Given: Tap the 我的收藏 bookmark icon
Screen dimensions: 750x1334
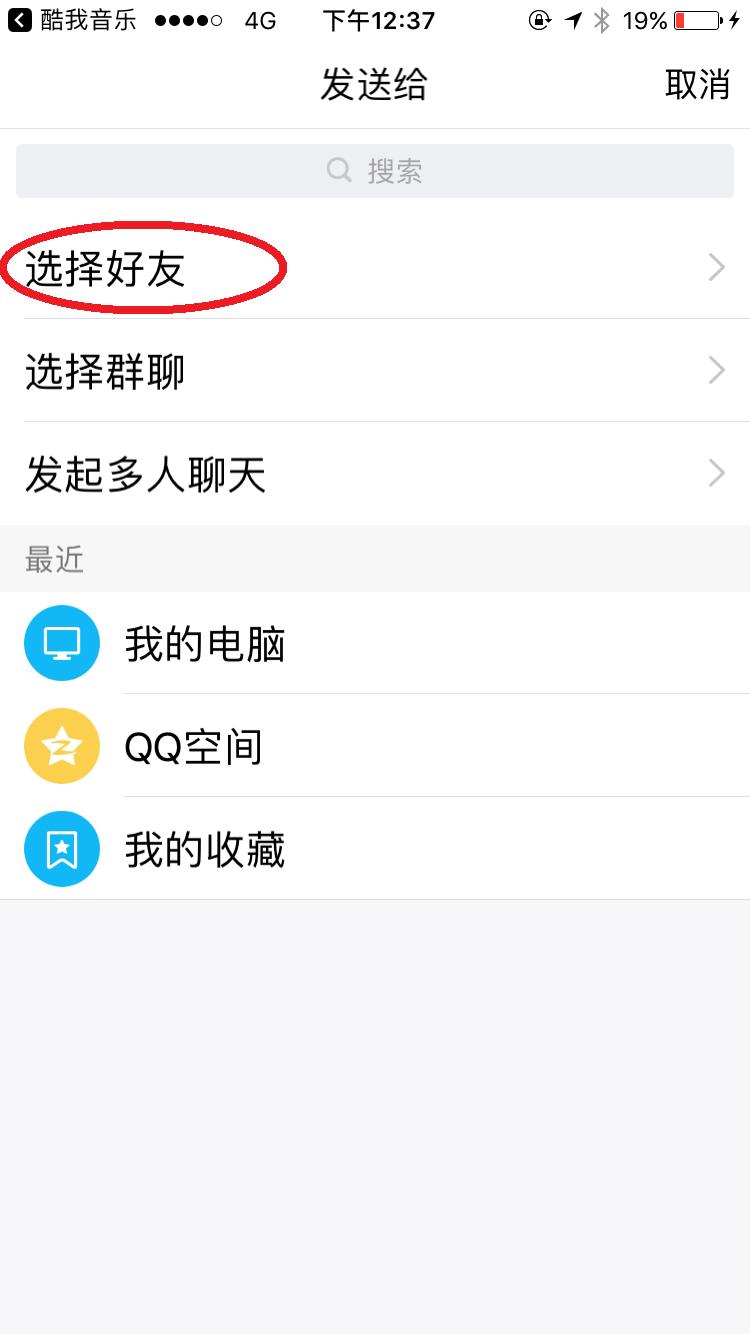Looking at the screenshot, I should tap(62, 848).
